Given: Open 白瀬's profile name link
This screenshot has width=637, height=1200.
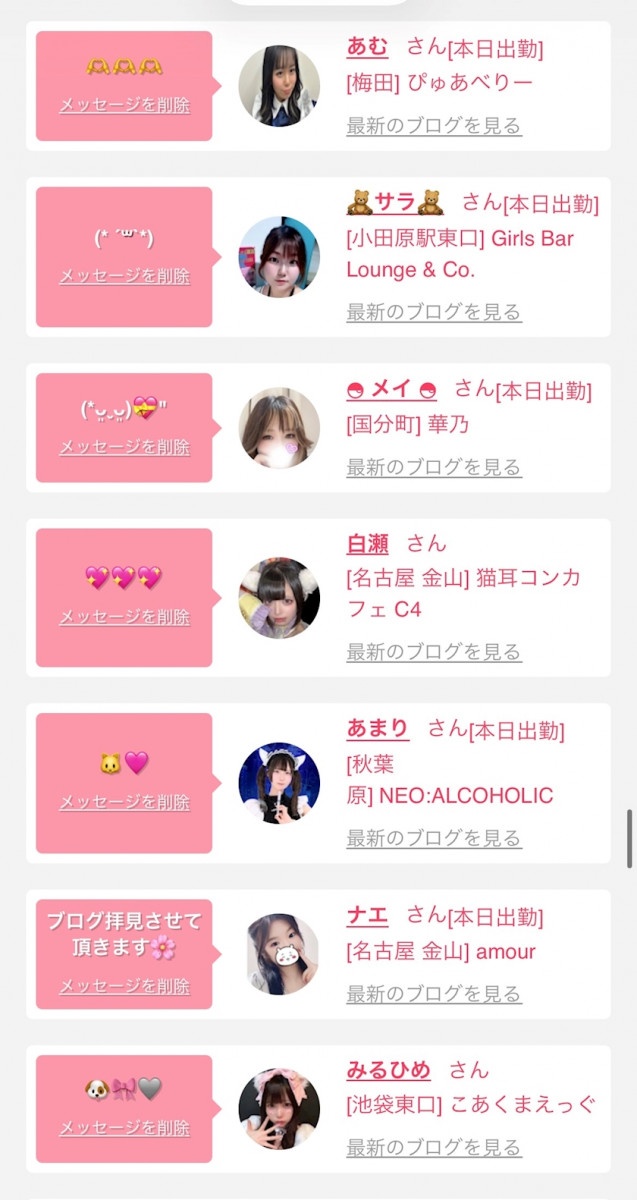Looking at the screenshot, I should tap(367, 544).
